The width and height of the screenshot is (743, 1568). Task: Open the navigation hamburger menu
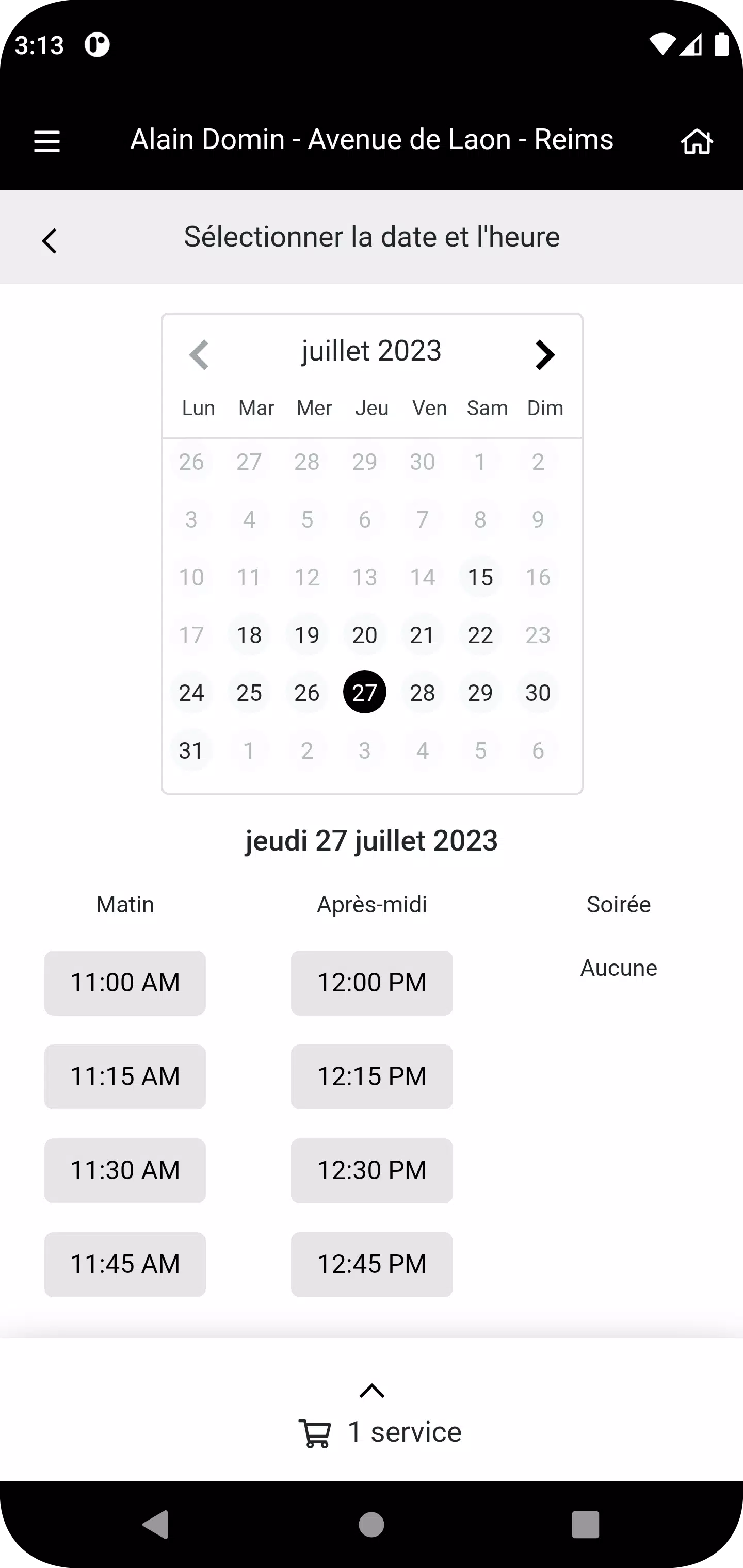[47, 141]
